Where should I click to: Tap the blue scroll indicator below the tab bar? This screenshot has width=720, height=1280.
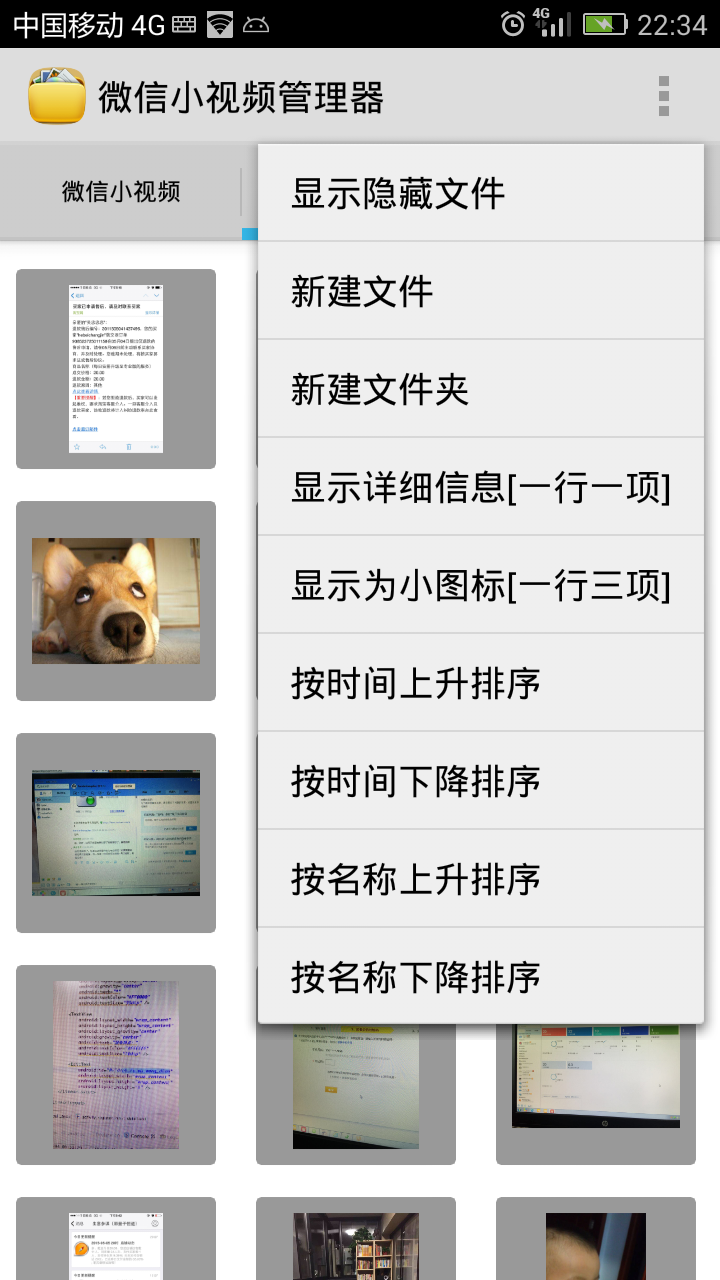(249, 232)
